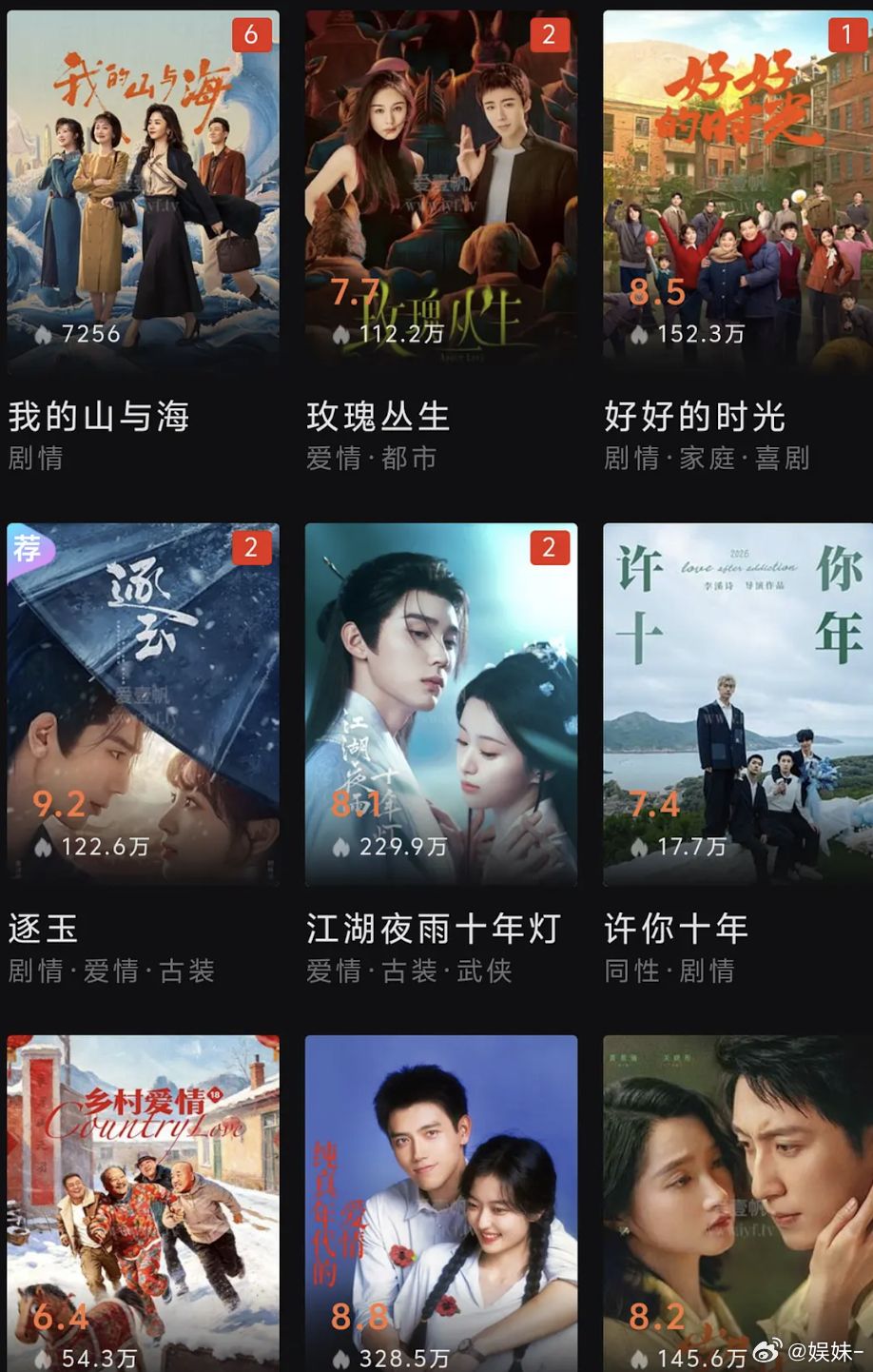Click the 9.2 rating on 逐玉
Image resolution: width=873 pixels, height=1372 pixels.
click(59, 805)
